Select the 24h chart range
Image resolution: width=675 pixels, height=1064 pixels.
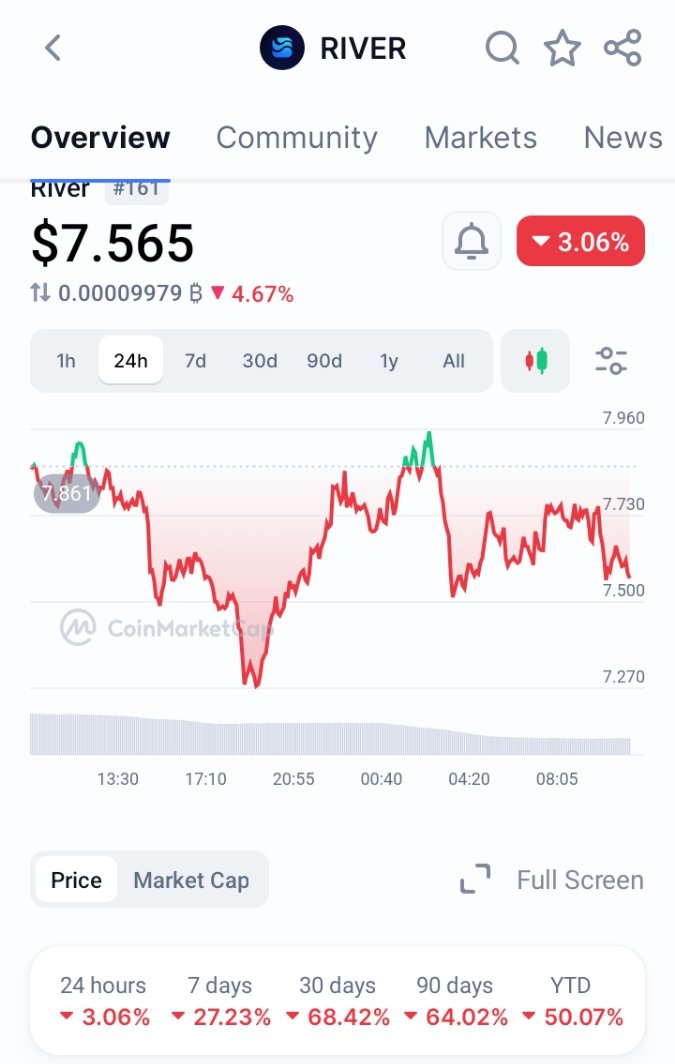pyautogui.click(x=130, y=360)
